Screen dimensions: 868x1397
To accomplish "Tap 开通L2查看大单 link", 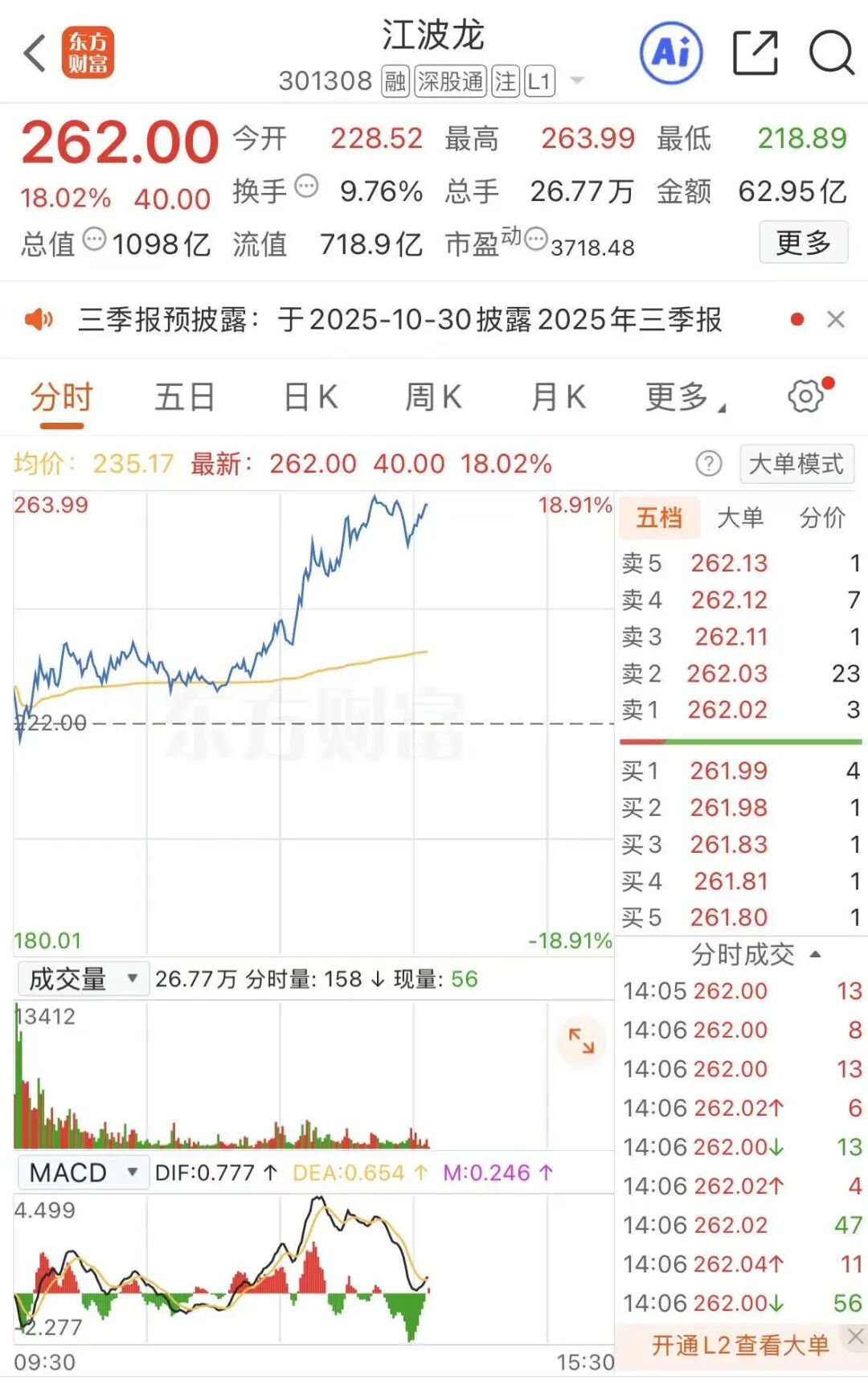I will [739, 1345].
